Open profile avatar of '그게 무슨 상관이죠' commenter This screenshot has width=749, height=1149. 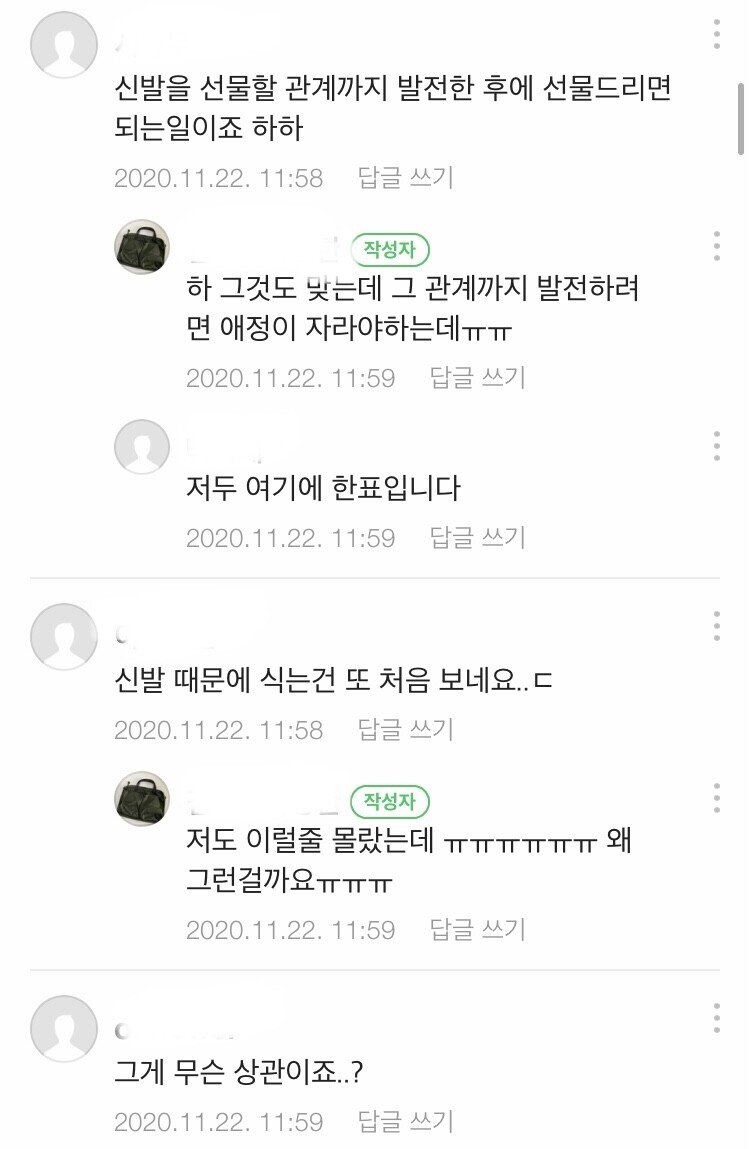pyautogui.click(x=64, y=1028)
